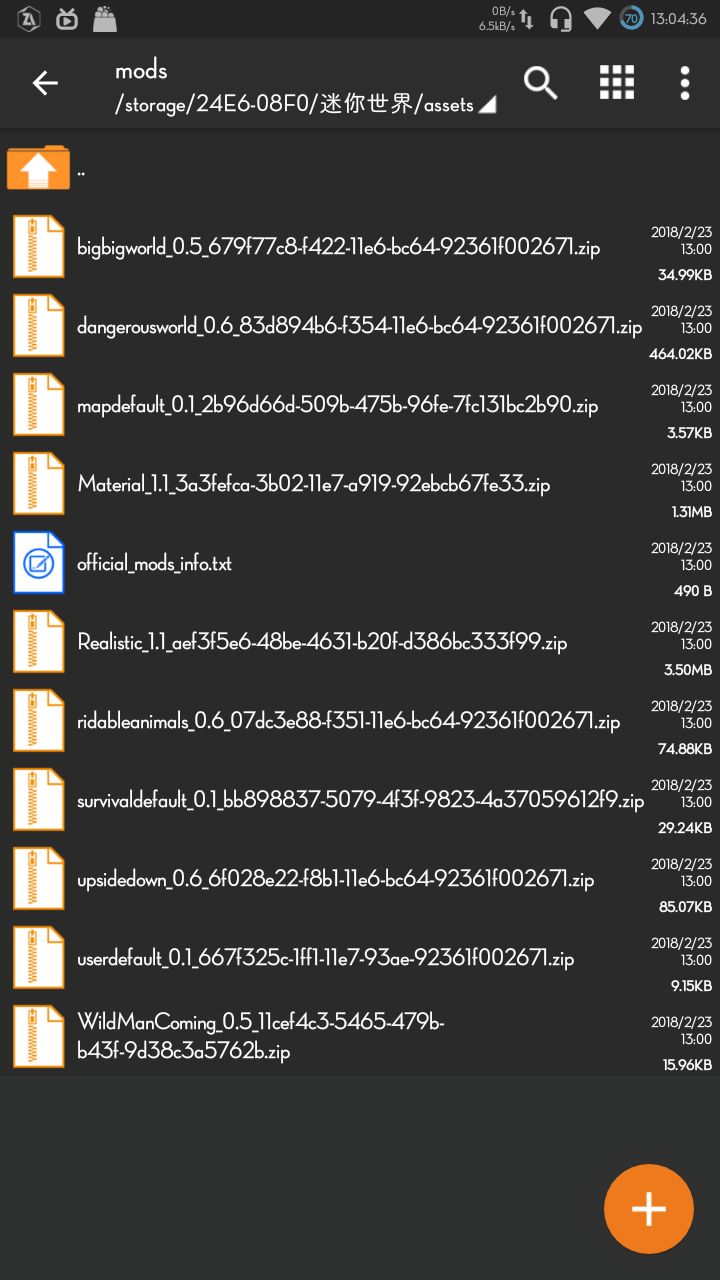Open the Realistic_1.1 zip file
This screenshot has width=720, height=1280.
(x=322, y=642)
